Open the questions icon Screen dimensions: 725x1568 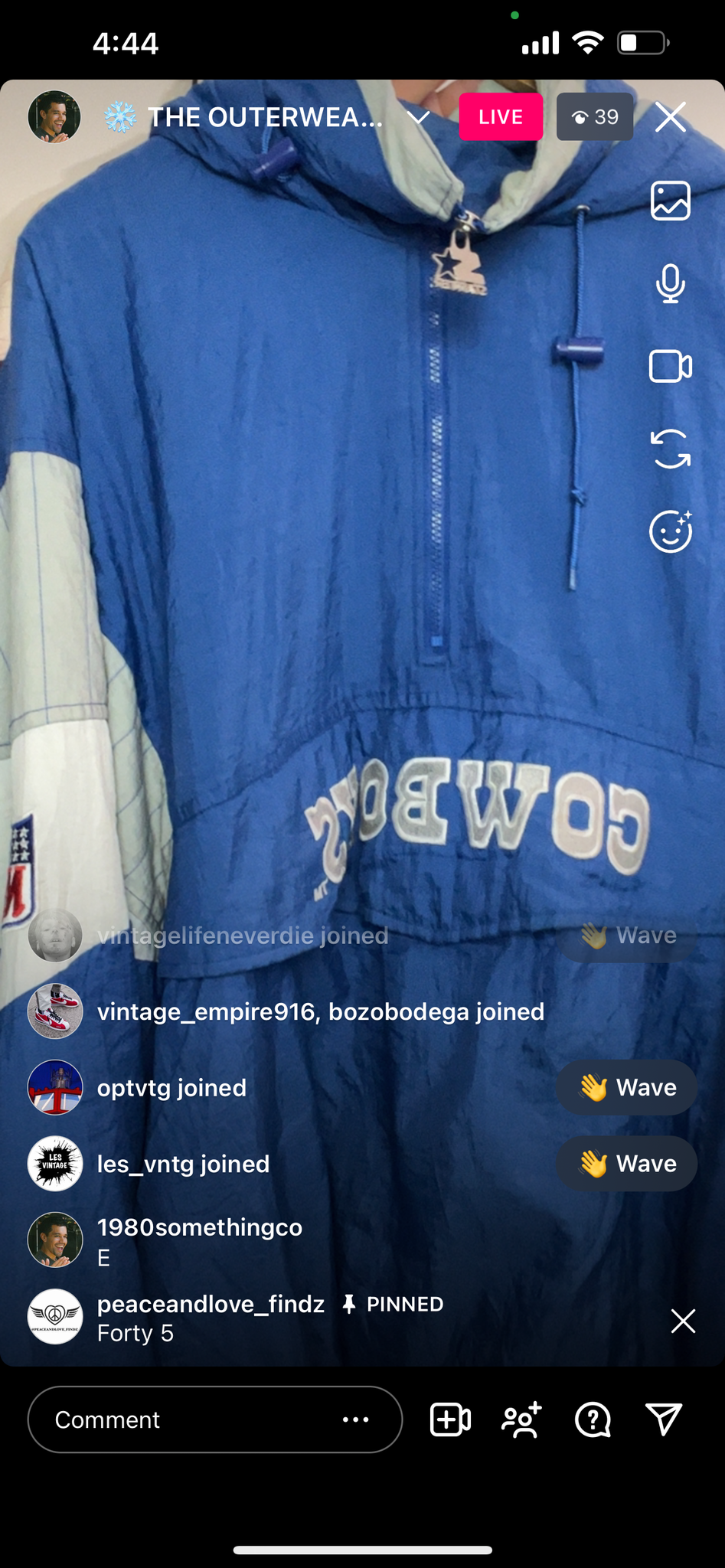coord(593,1419)
